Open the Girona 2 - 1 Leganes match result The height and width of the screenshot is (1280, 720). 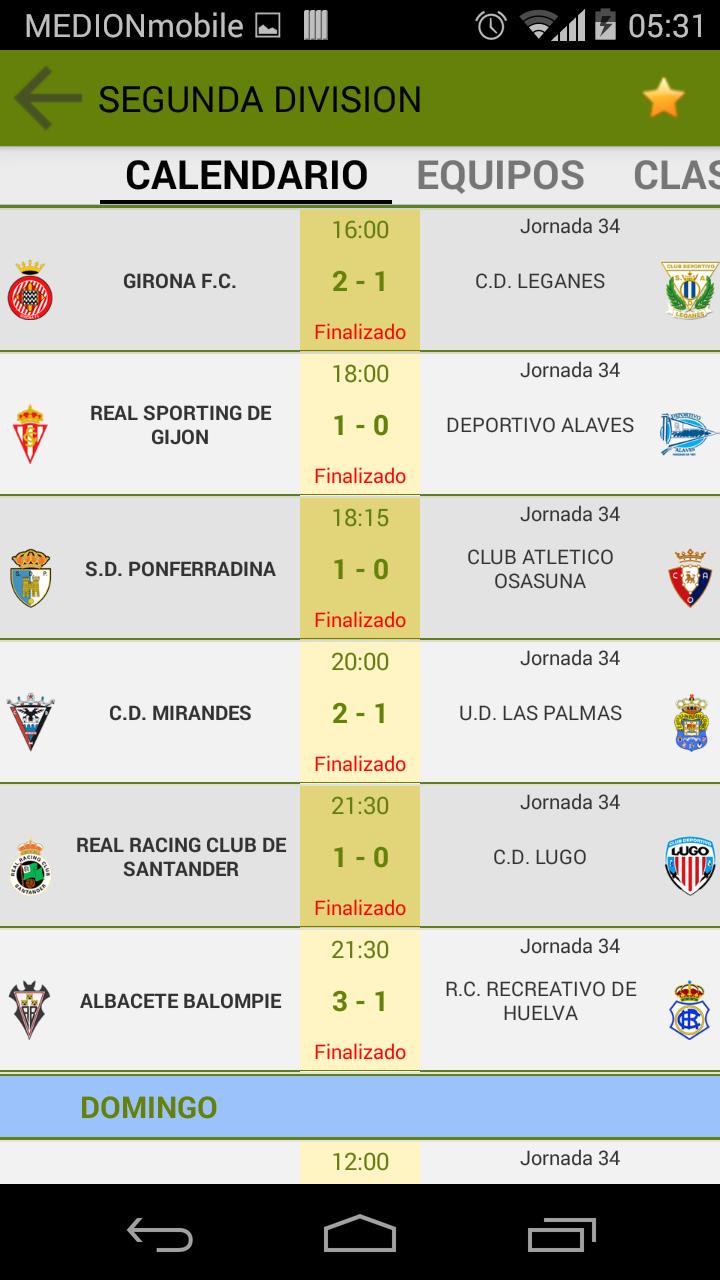click(x=360, y=281)
